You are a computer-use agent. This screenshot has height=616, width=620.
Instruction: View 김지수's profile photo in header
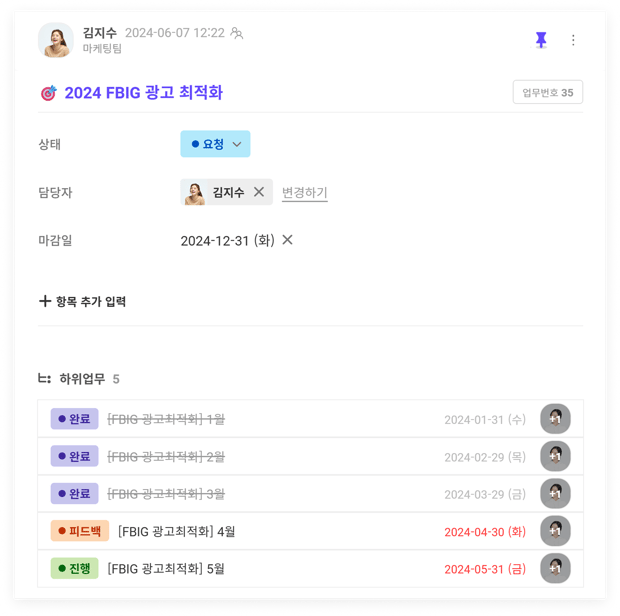tap(55, 40)
